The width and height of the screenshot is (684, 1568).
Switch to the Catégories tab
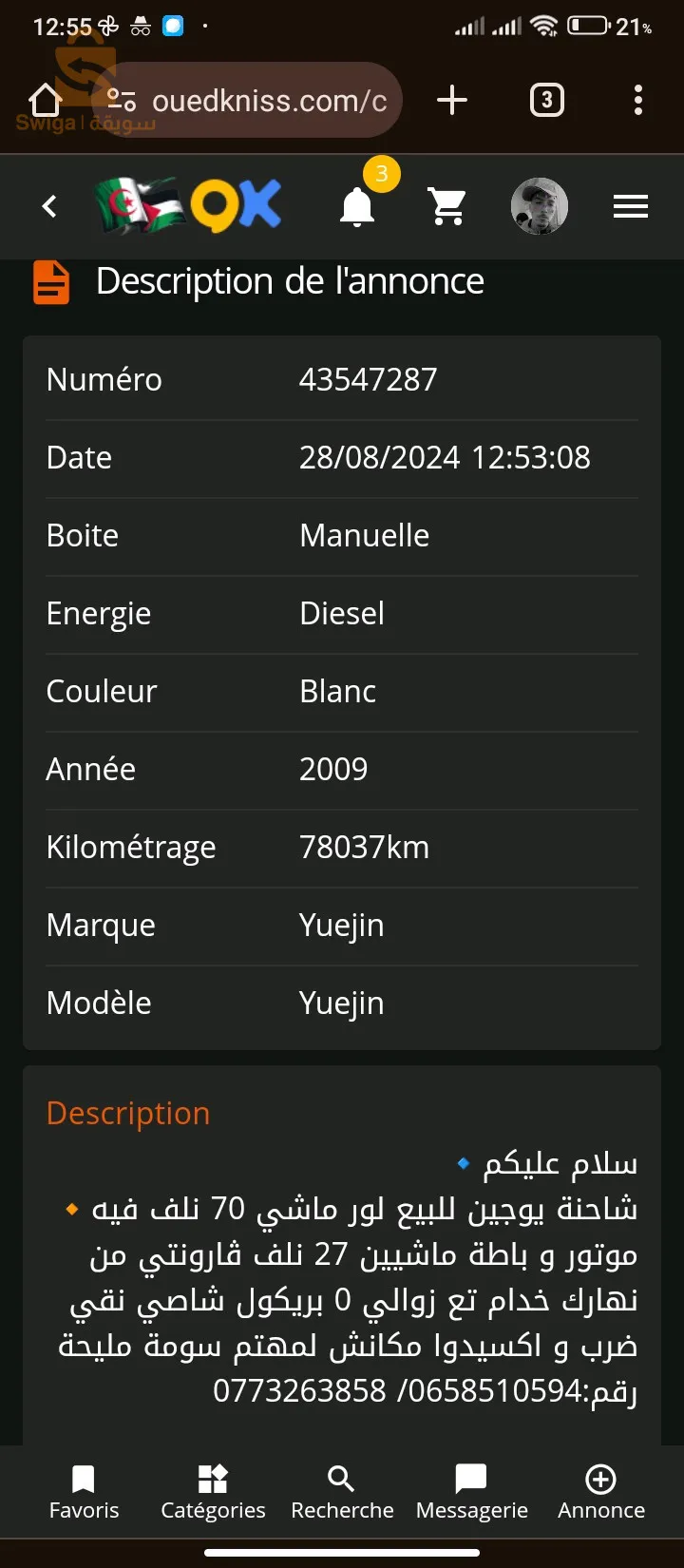(x=213, y=1492)
